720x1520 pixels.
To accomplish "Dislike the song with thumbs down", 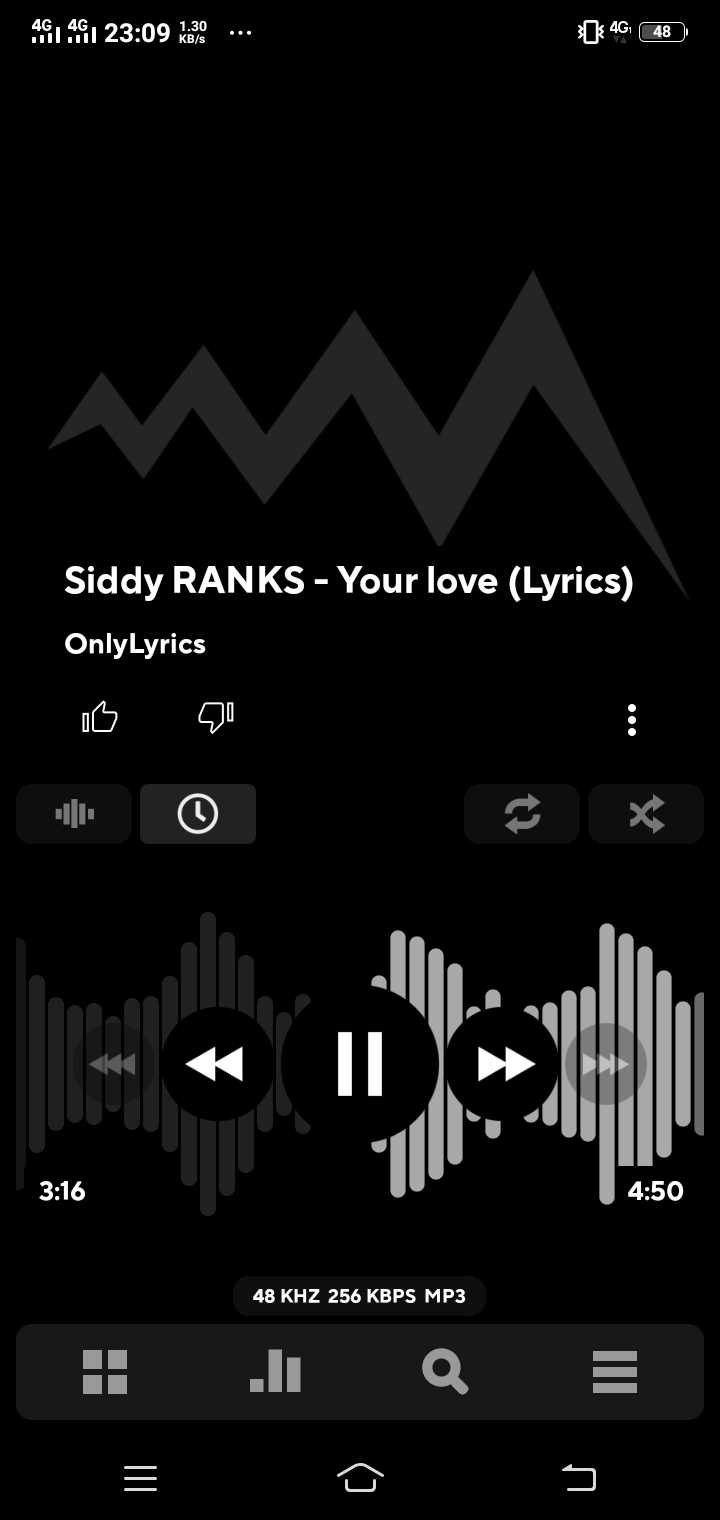I will [216, 717].
